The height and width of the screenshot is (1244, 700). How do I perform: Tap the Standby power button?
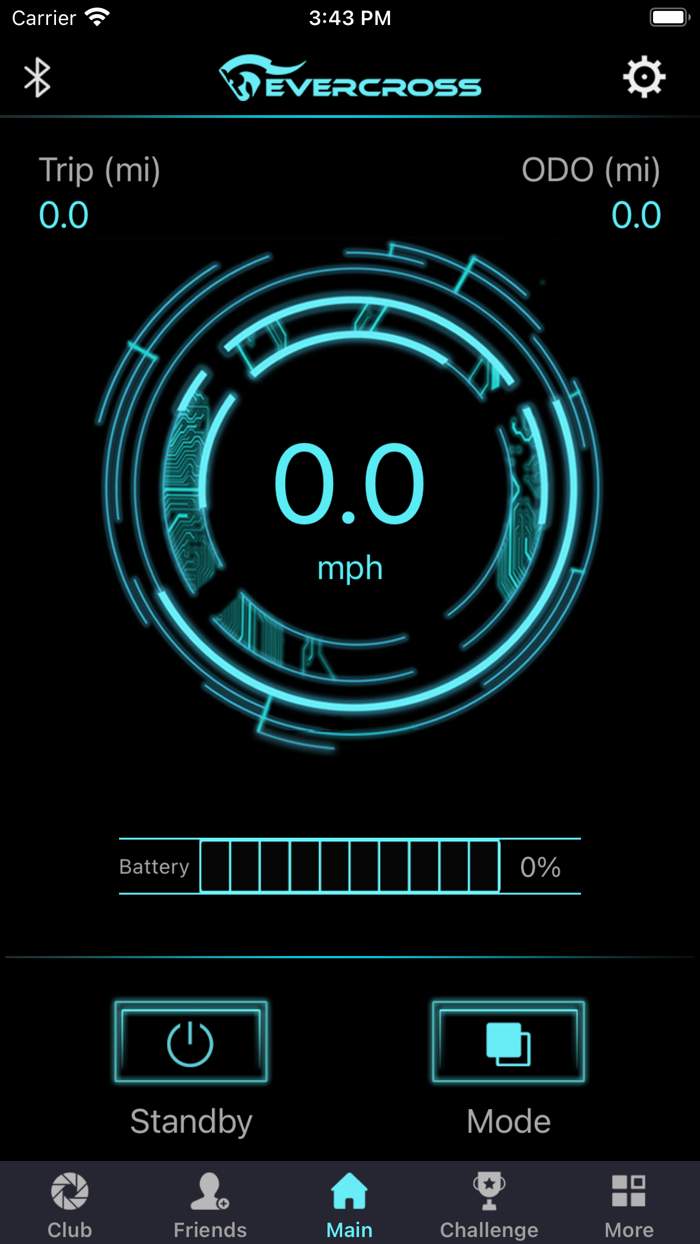click(190, 1042)
